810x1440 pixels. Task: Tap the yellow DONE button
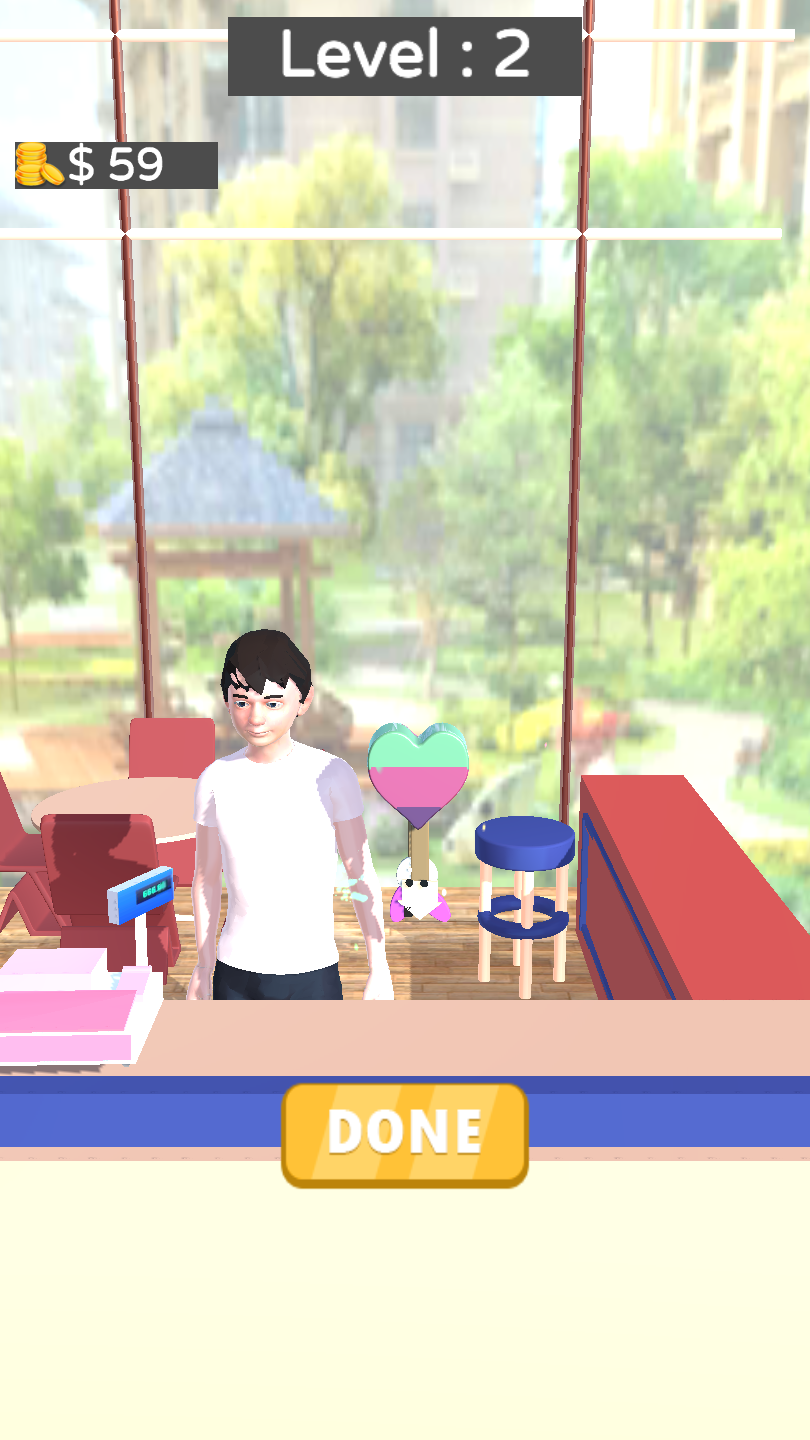coord(405,1134)
